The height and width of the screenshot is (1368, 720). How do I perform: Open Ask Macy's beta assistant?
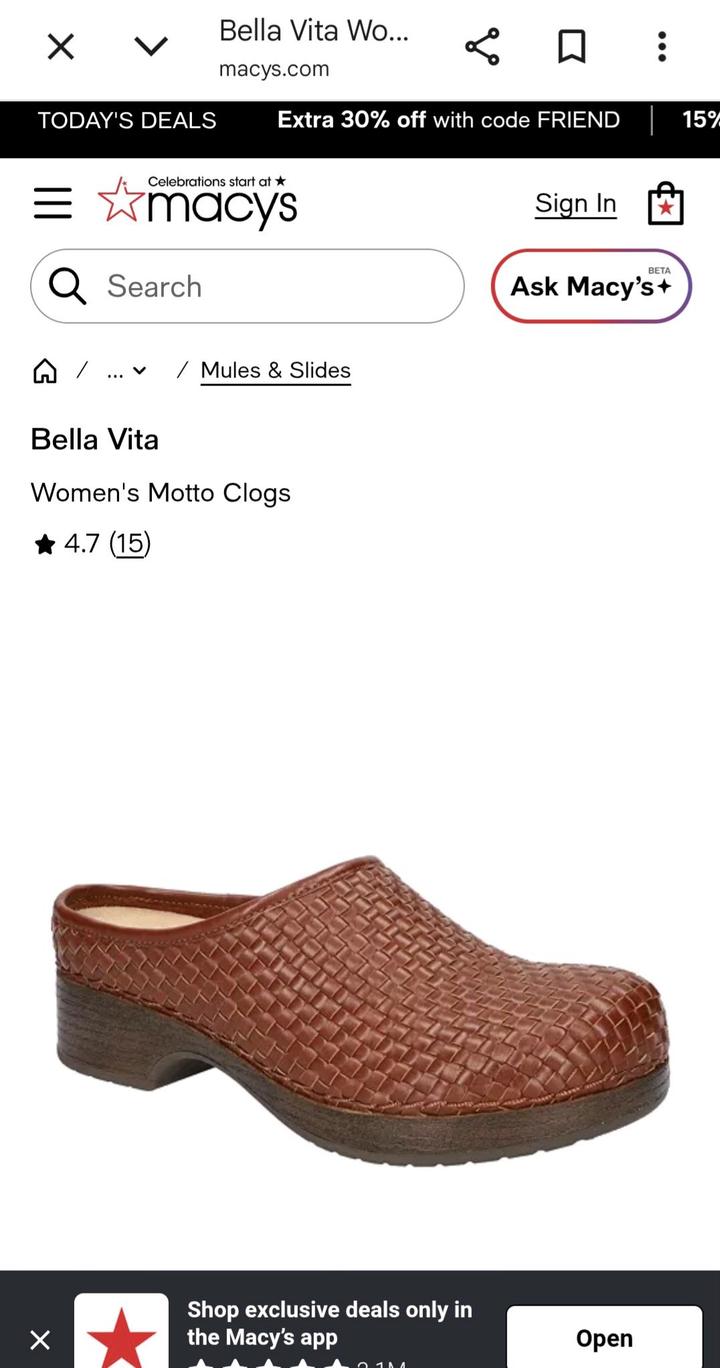click(591, 286)
